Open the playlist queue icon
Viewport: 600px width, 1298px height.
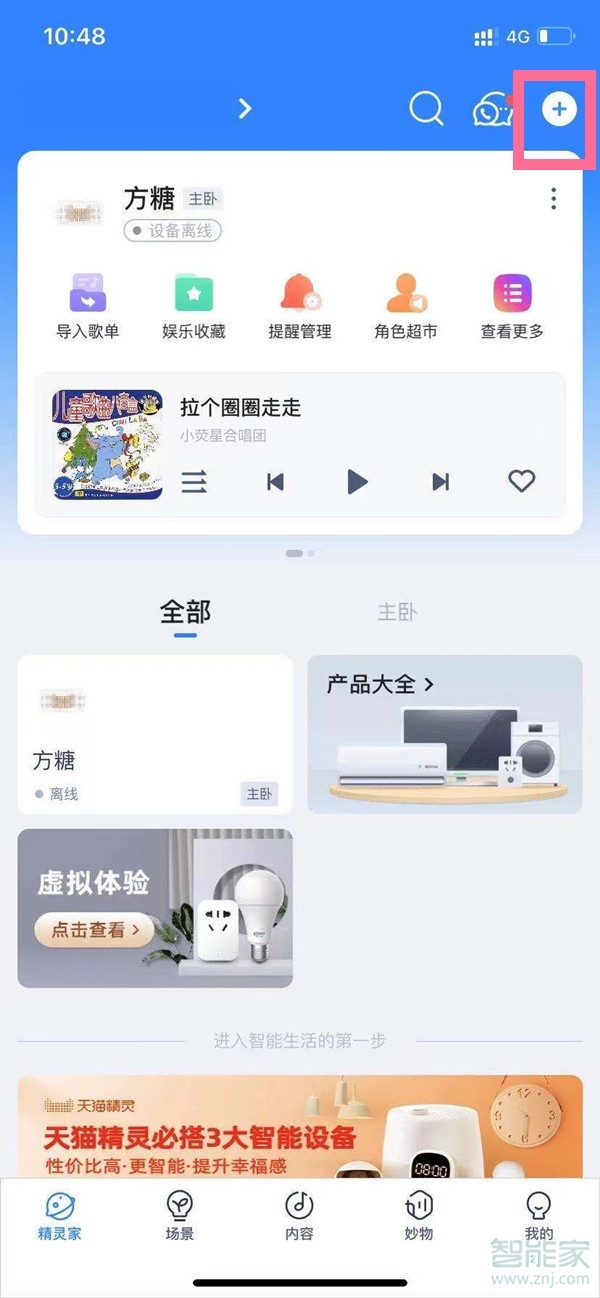click(194, 482)
